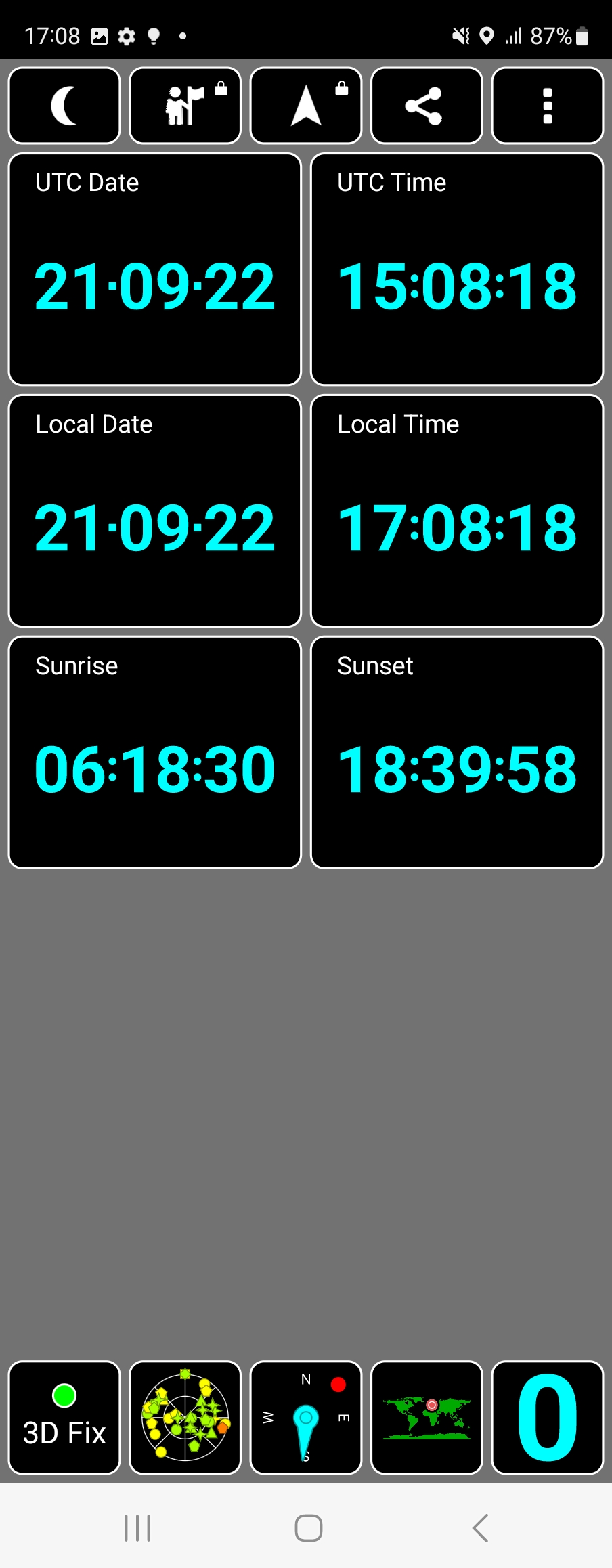The image size is (612, 1568).
Task: Switch to night mode with the moon icon
Action: [64, 106]
